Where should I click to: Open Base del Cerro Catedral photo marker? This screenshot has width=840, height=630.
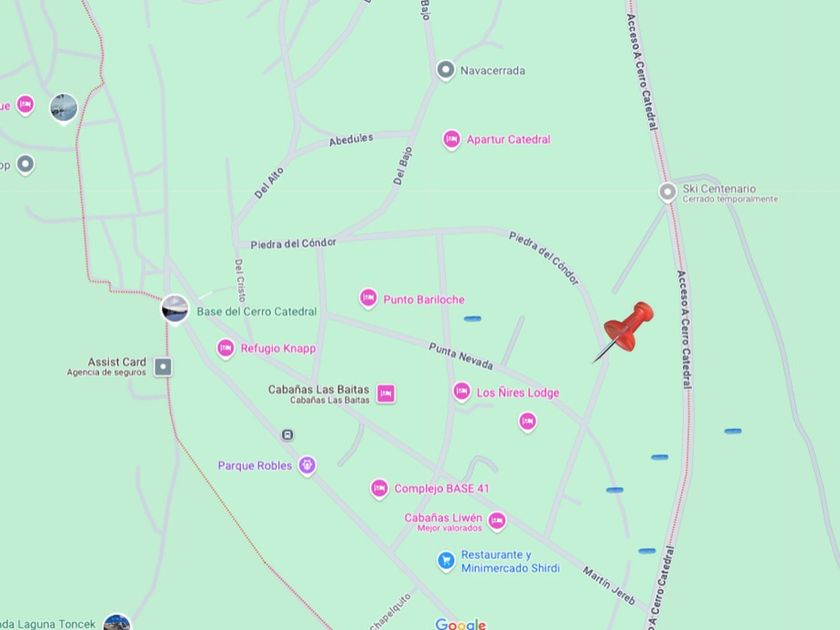coord(175,310)
